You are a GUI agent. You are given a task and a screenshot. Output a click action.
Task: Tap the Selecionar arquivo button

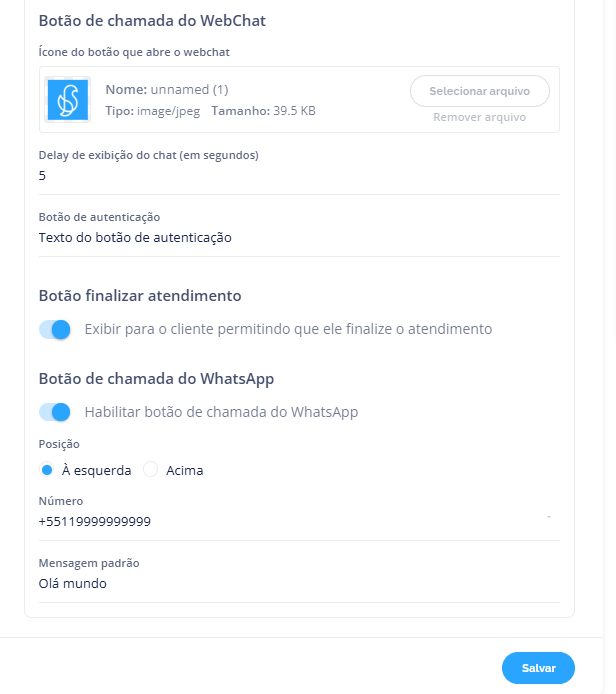(x=479, y=91)
